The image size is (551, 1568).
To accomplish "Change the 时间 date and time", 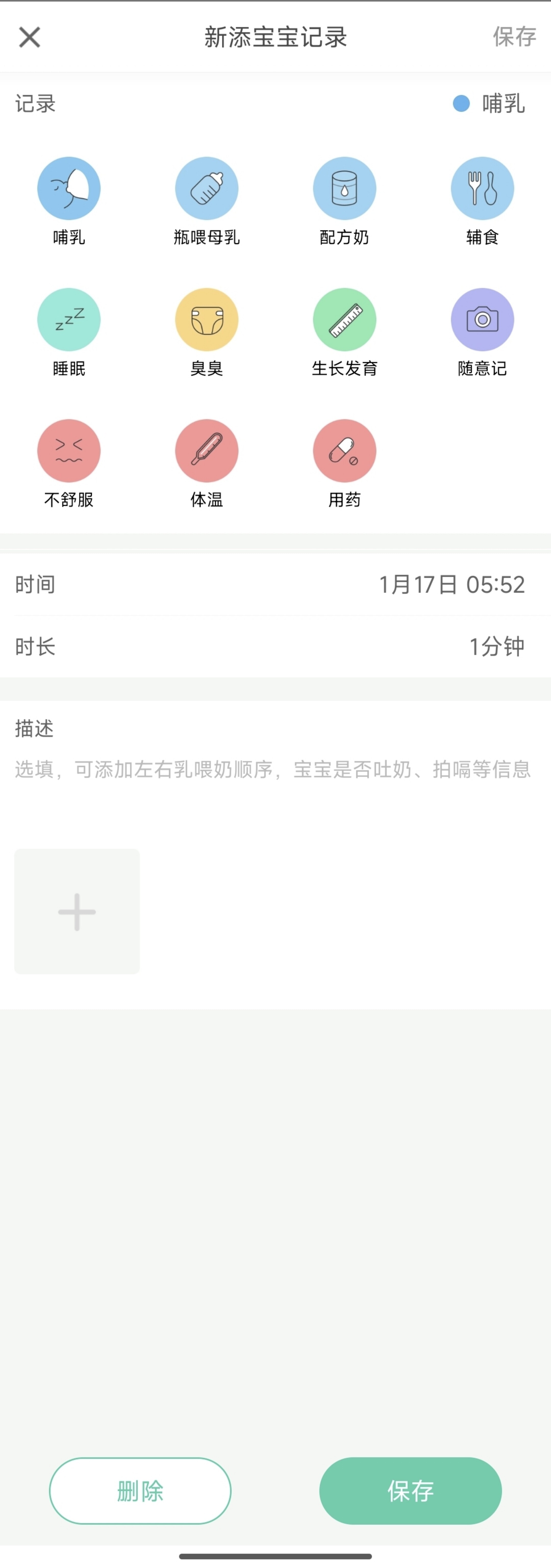I will [x=451, y=584].
